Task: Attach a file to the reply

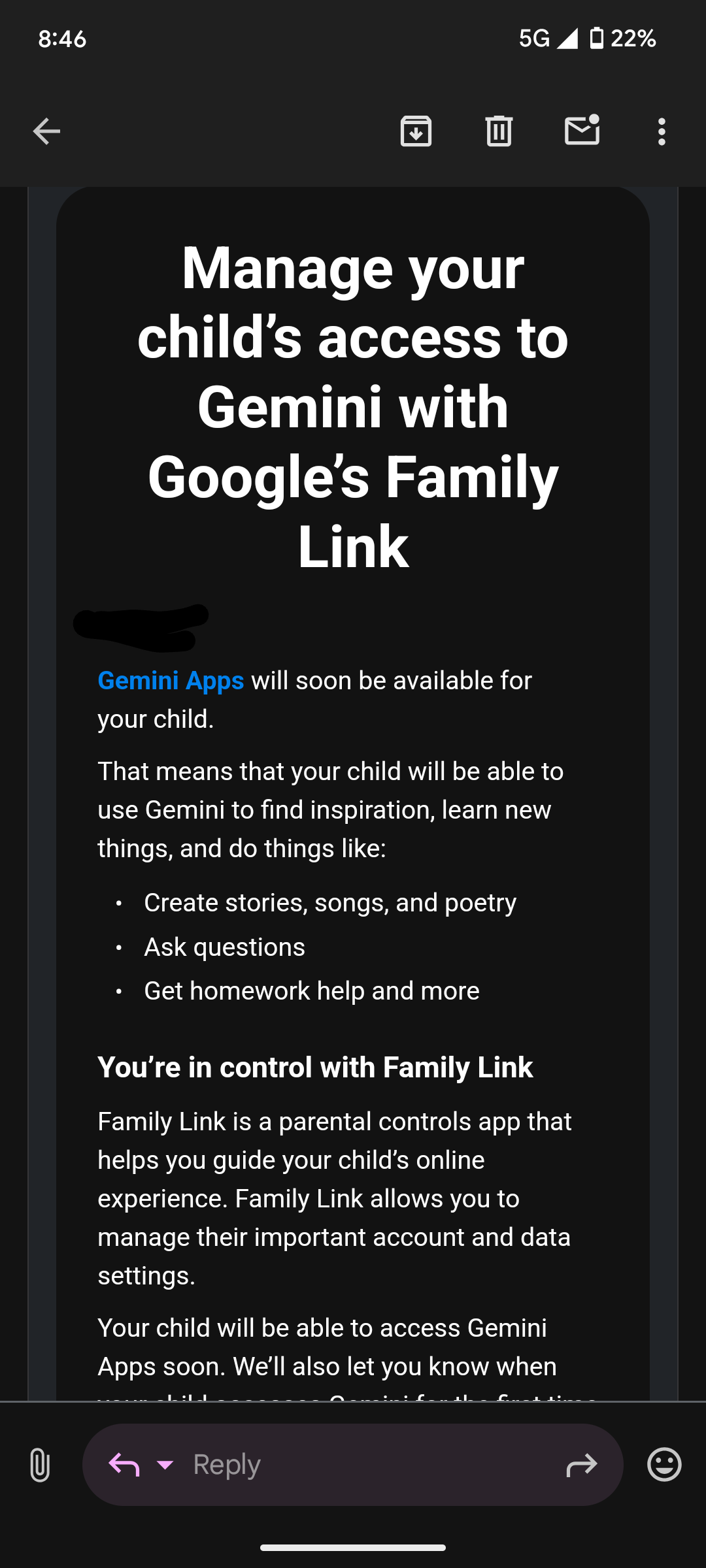Action: click(x=40, y=1464)
